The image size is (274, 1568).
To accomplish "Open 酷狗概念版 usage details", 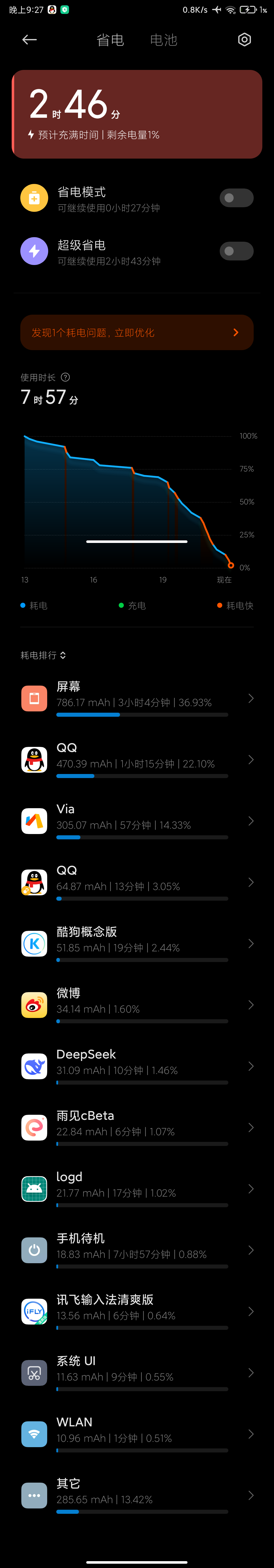I will (137, 943).
